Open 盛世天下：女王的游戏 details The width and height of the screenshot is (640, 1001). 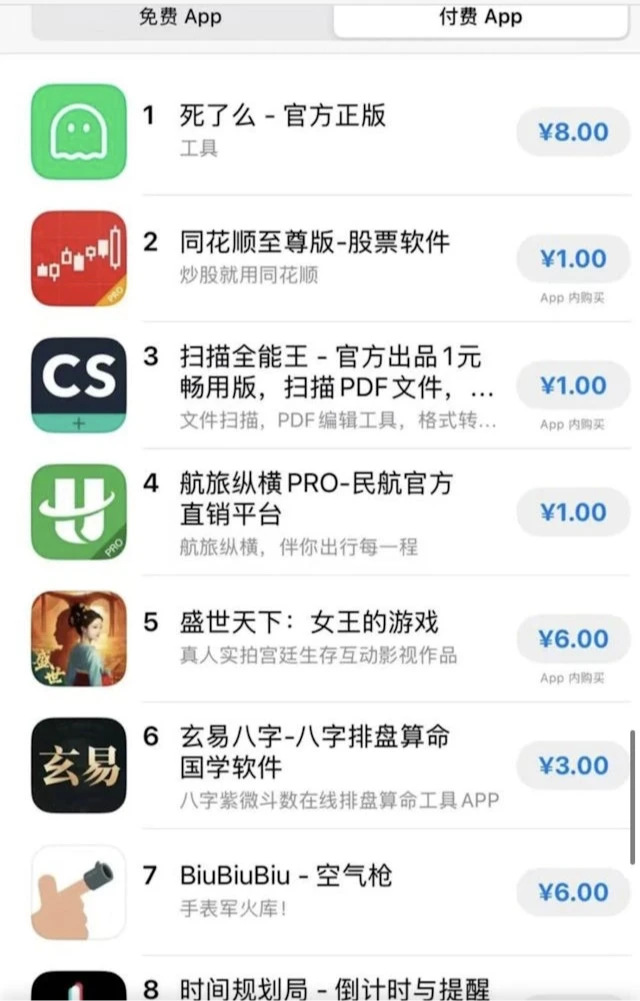pyautogui.click(x=309, y=623)
